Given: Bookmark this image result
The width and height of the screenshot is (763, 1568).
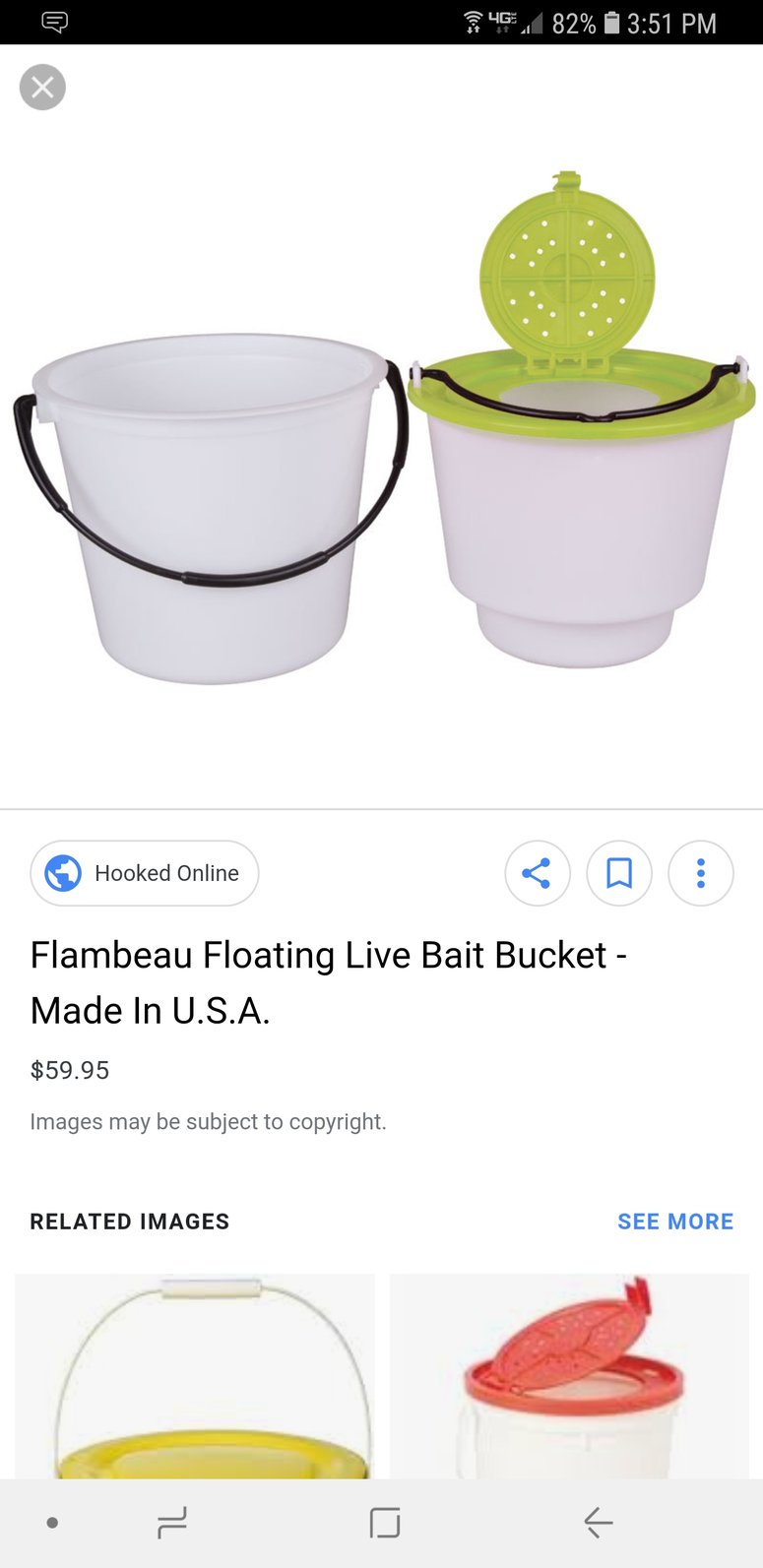Looking at the screenshot, I should [x=618, y=873].
